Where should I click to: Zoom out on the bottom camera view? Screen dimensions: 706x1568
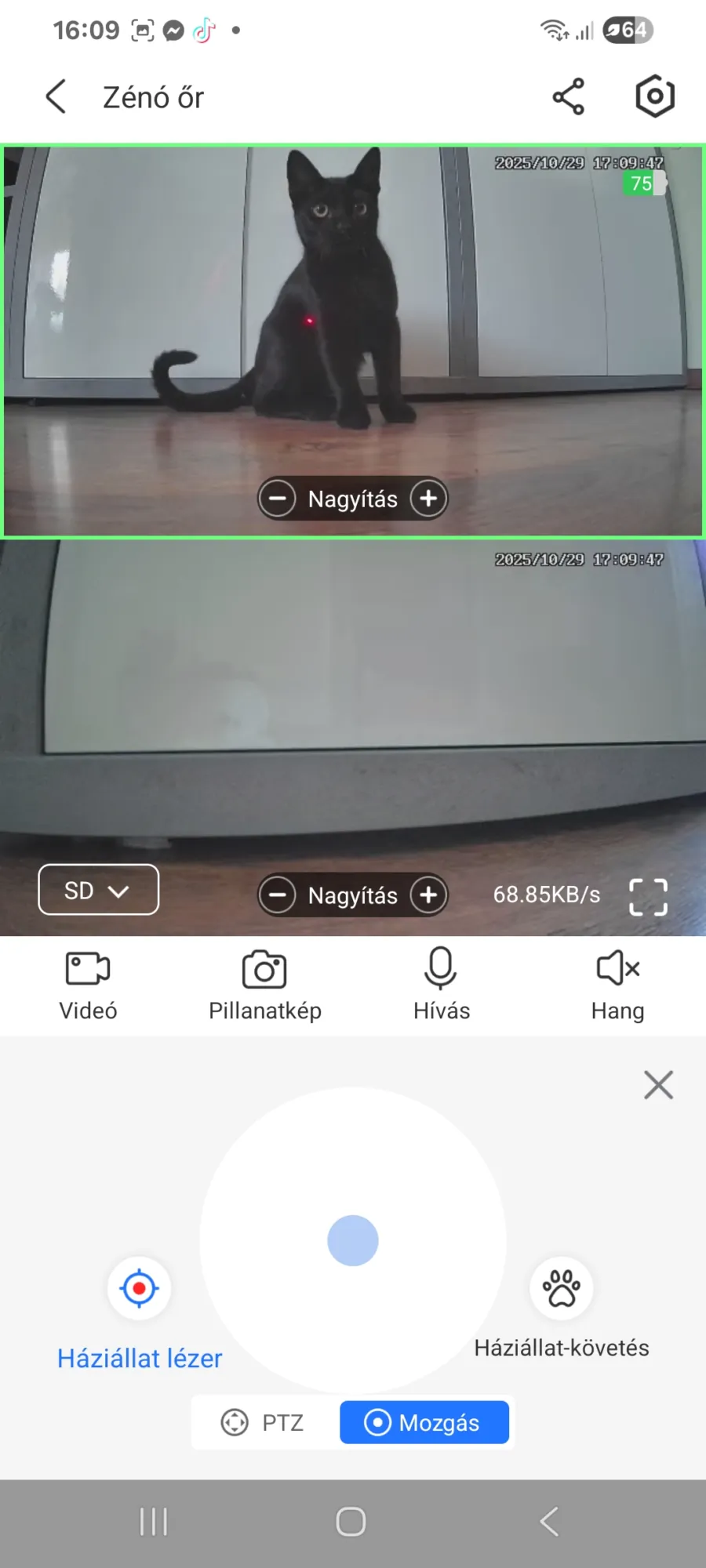277,895
